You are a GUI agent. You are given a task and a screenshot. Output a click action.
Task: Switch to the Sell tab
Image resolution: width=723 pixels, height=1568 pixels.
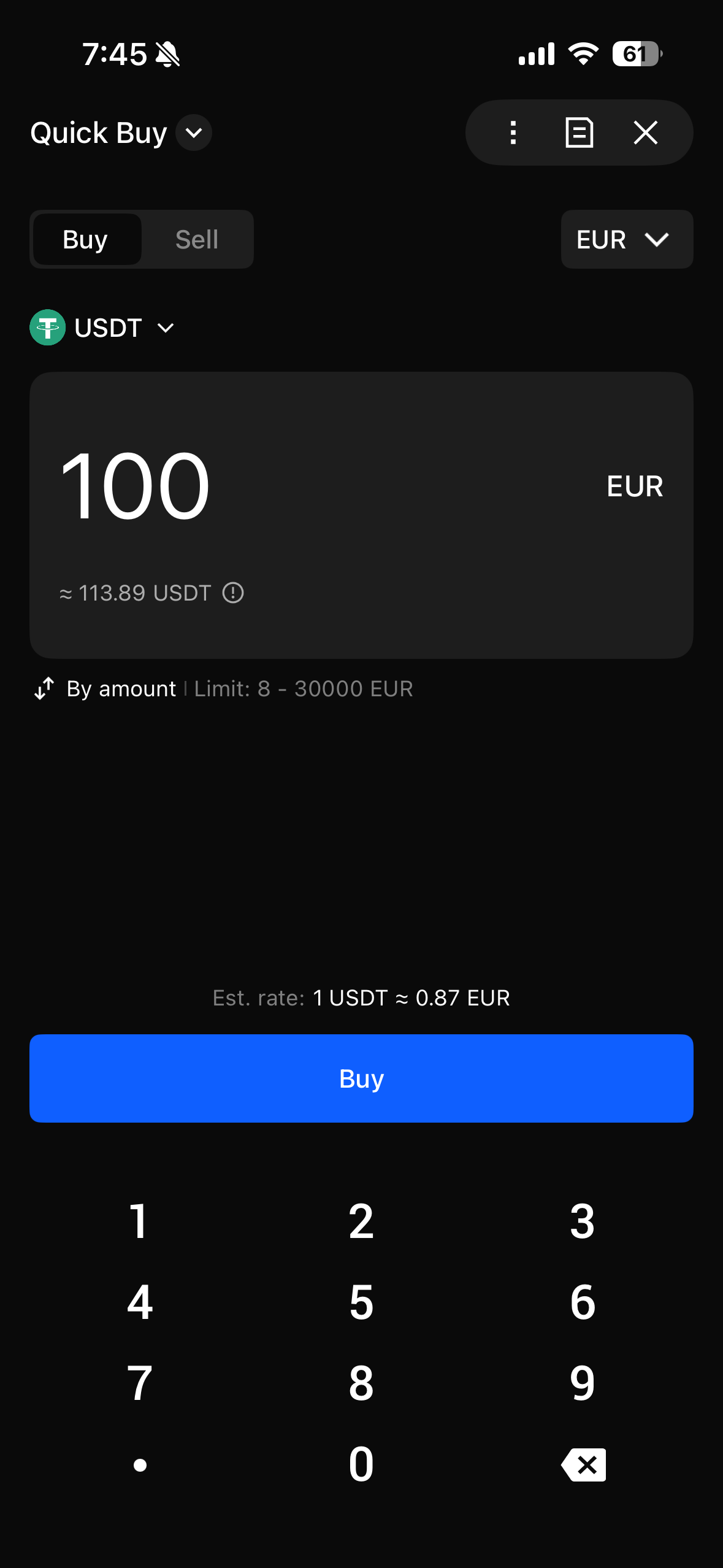click(x=196, y=239)
